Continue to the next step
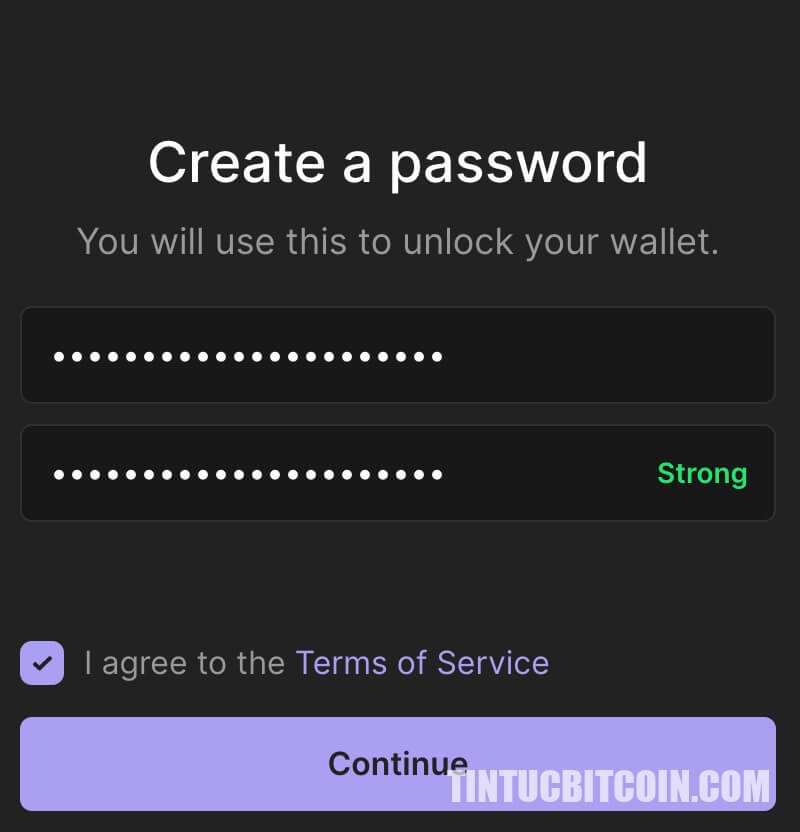800x832 pixels. coord(397,764)
